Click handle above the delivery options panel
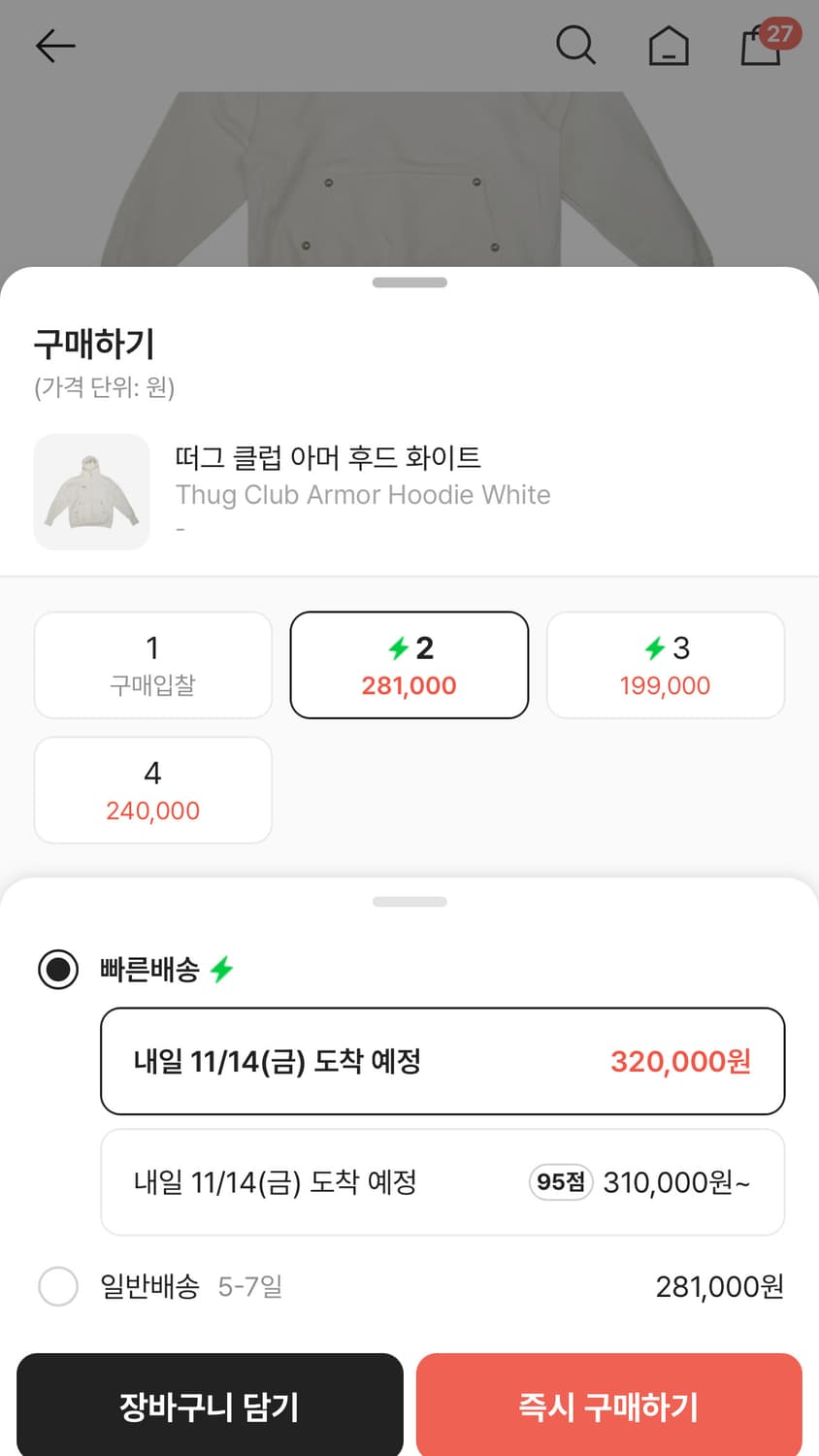819x1456 pixels. point(409,901)
